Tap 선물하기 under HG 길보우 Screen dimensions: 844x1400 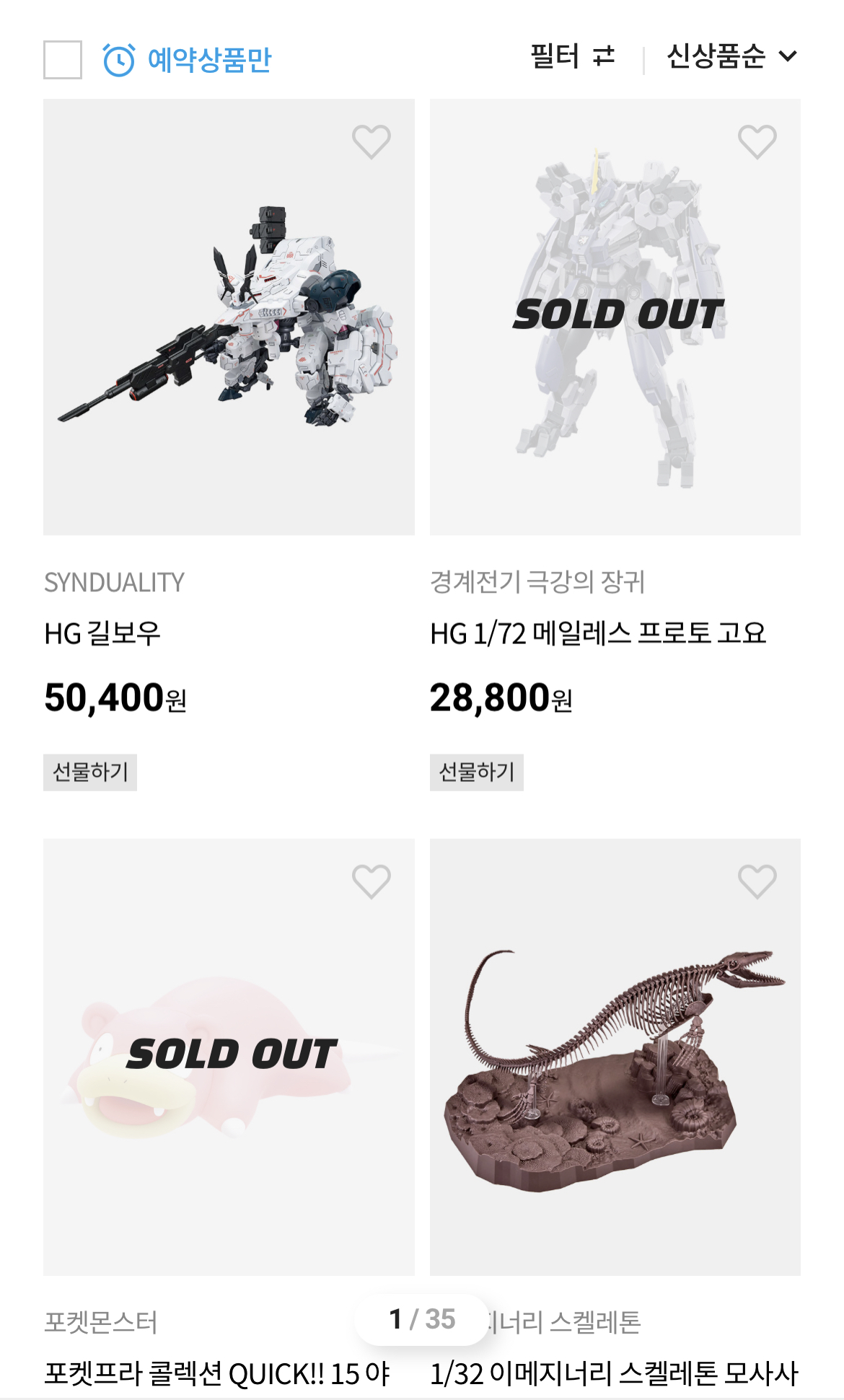coord(90,772)
